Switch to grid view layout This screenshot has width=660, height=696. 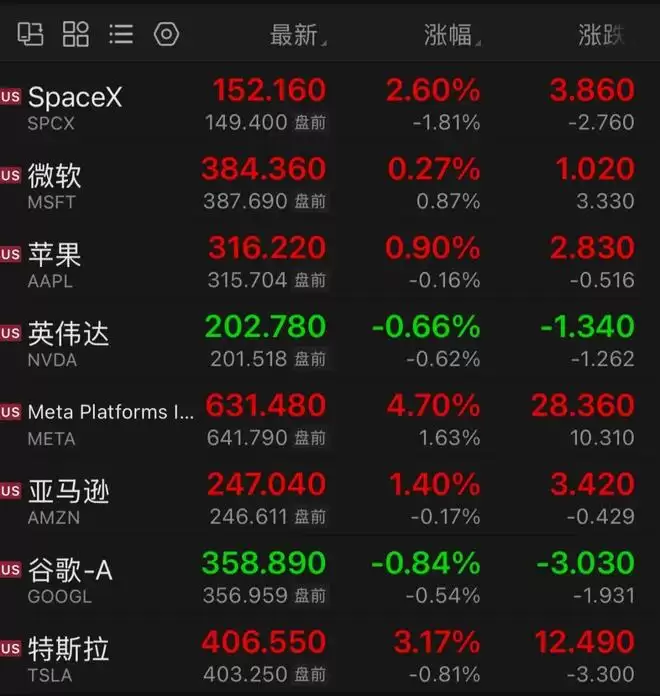click(75, 34)
